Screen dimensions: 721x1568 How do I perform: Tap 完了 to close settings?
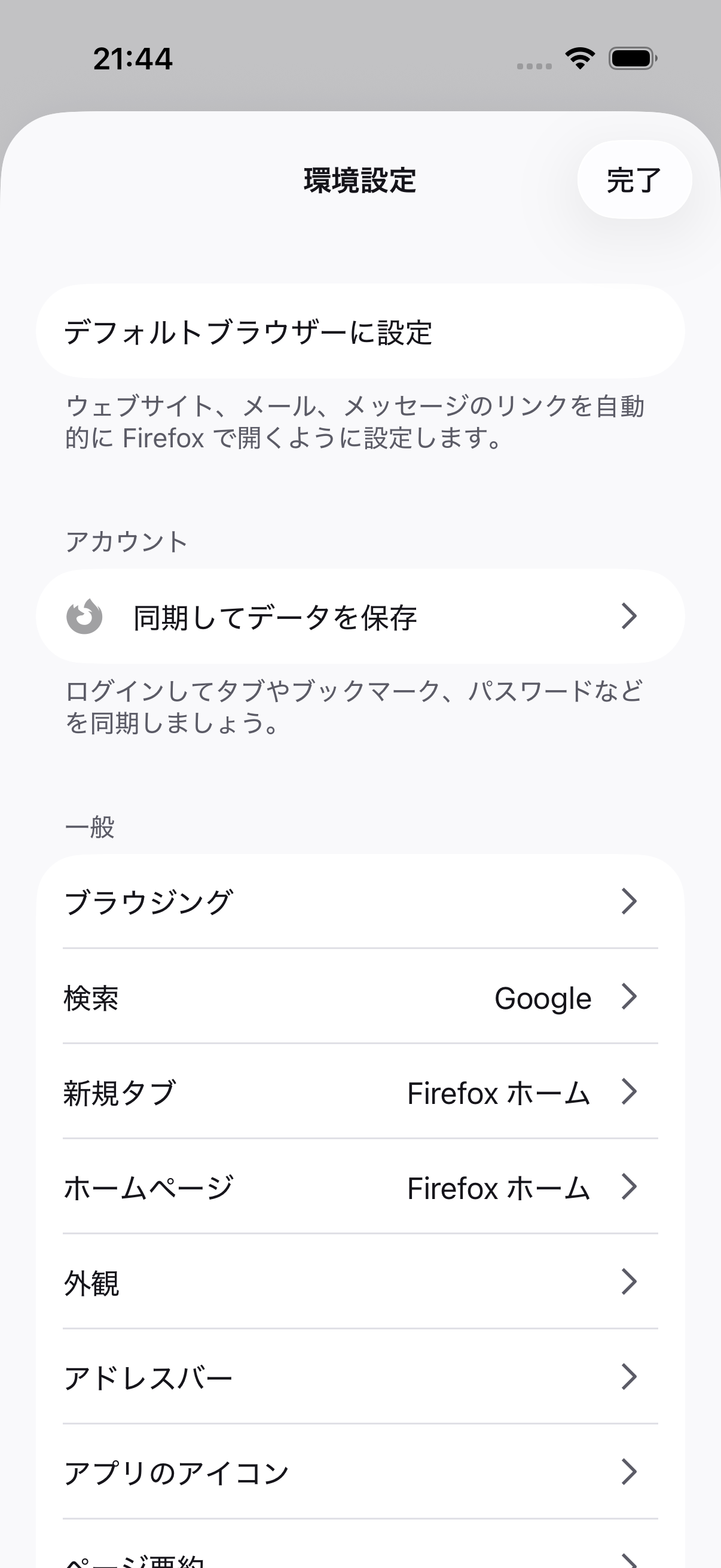(x=634, y=180)
